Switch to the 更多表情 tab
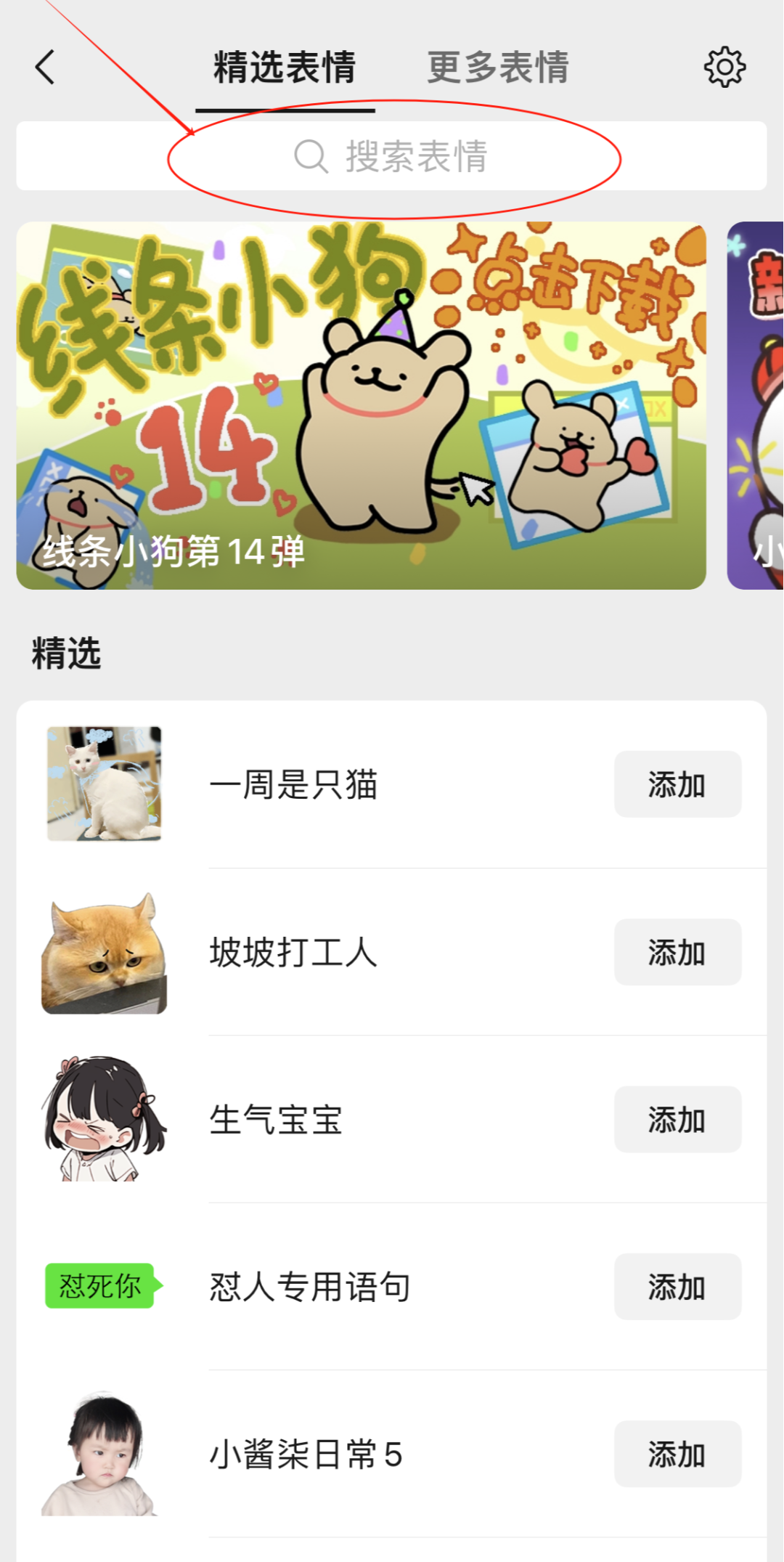Image resolution: width=784 pixels, height=1562 pixels. (498, 68)
